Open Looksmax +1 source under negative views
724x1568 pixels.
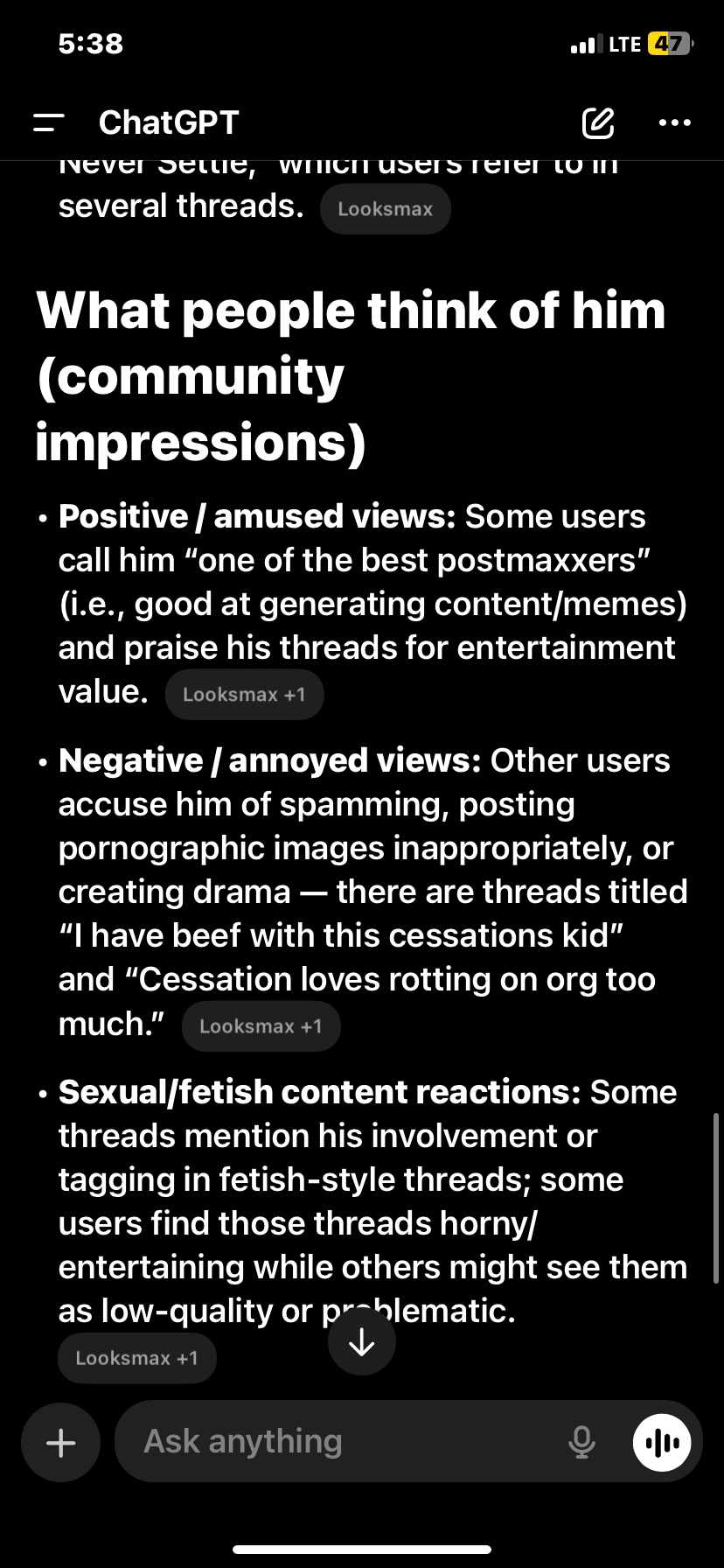tap(261, 1026)
